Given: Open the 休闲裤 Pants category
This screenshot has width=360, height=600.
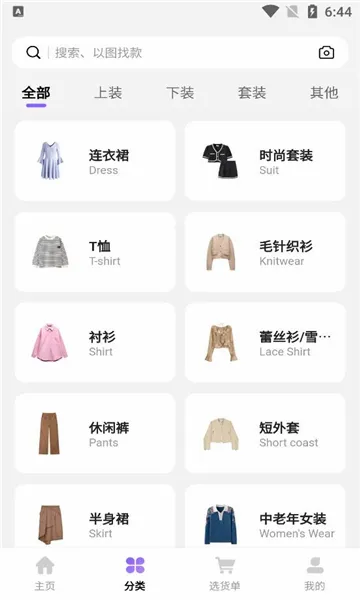Looking at the screenshot, I should (95, 434).
